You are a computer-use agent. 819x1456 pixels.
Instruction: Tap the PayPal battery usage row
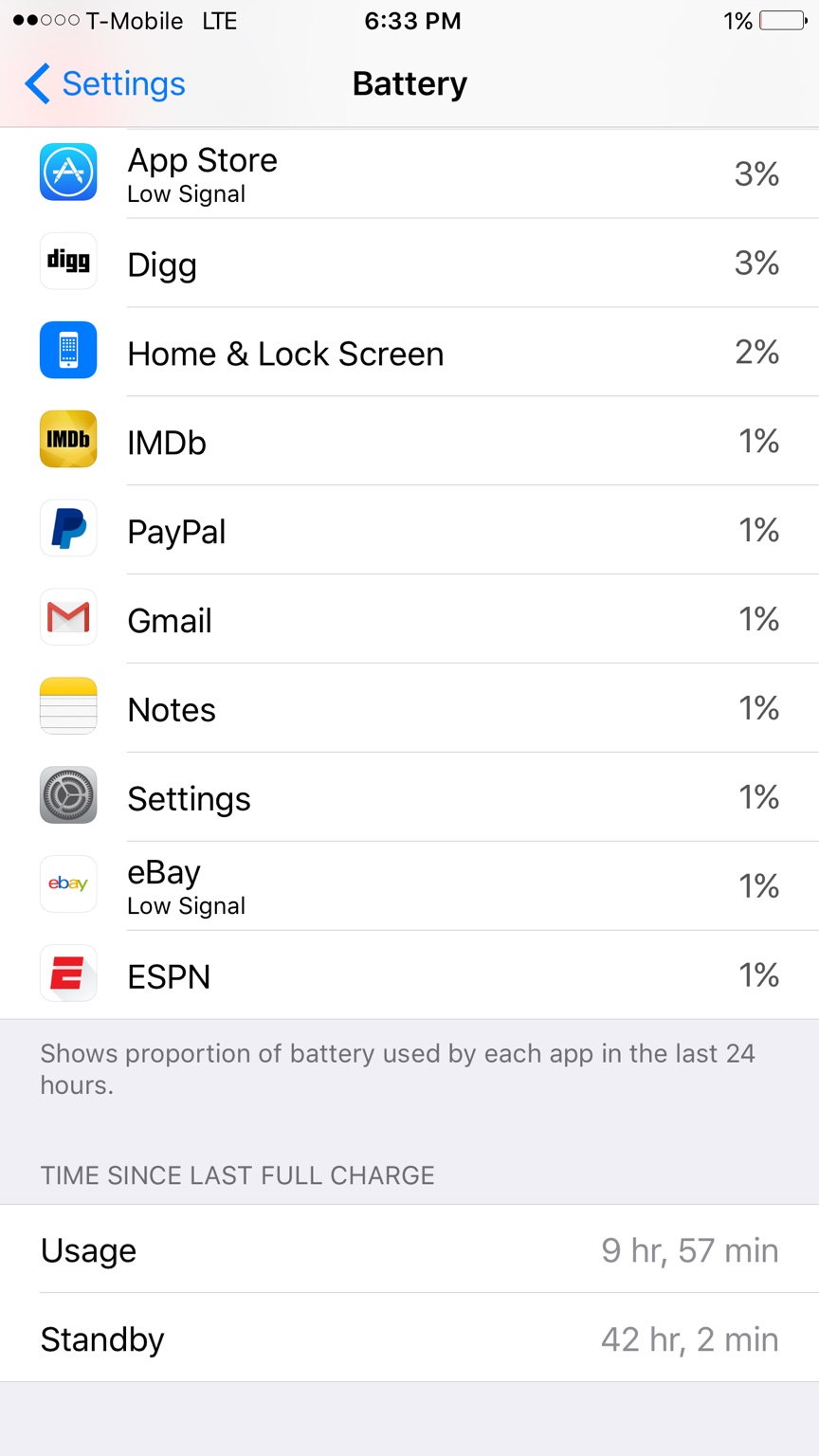tap(409, 530)
